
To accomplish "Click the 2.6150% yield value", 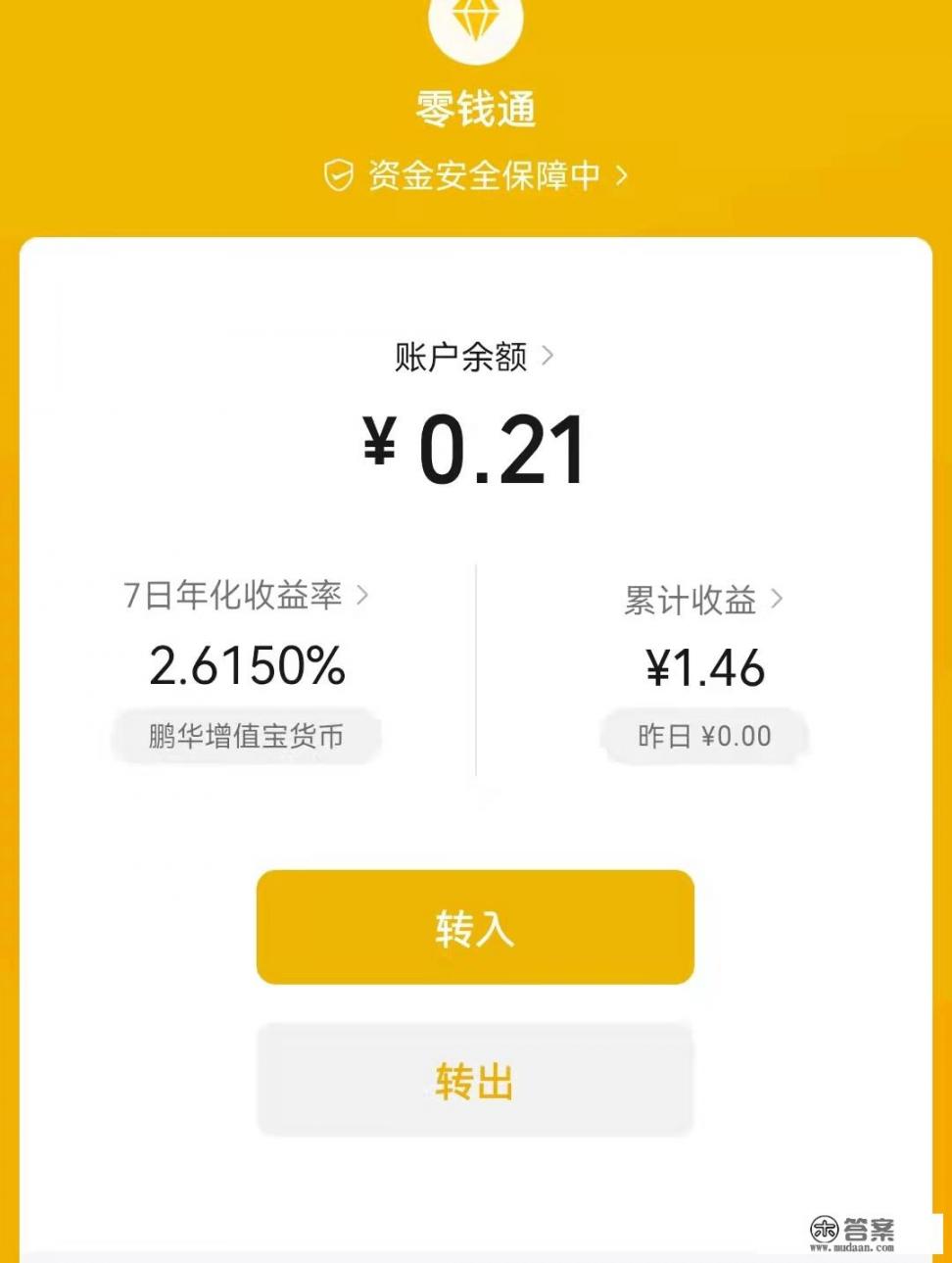I will coord(248,666).
